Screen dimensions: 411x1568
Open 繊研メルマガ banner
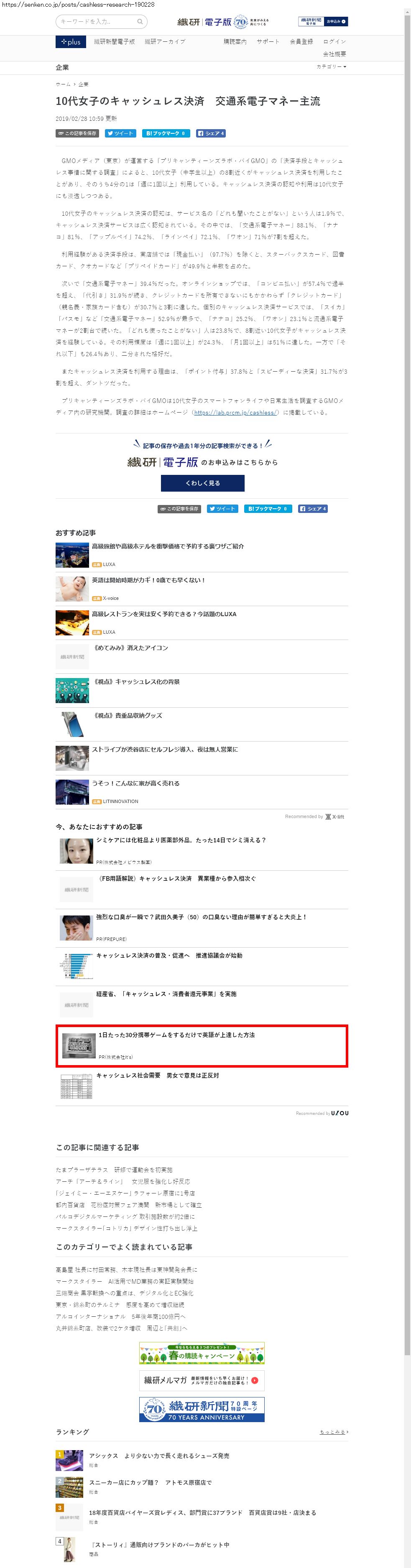pyautogui.click(x=202, y=1380)
